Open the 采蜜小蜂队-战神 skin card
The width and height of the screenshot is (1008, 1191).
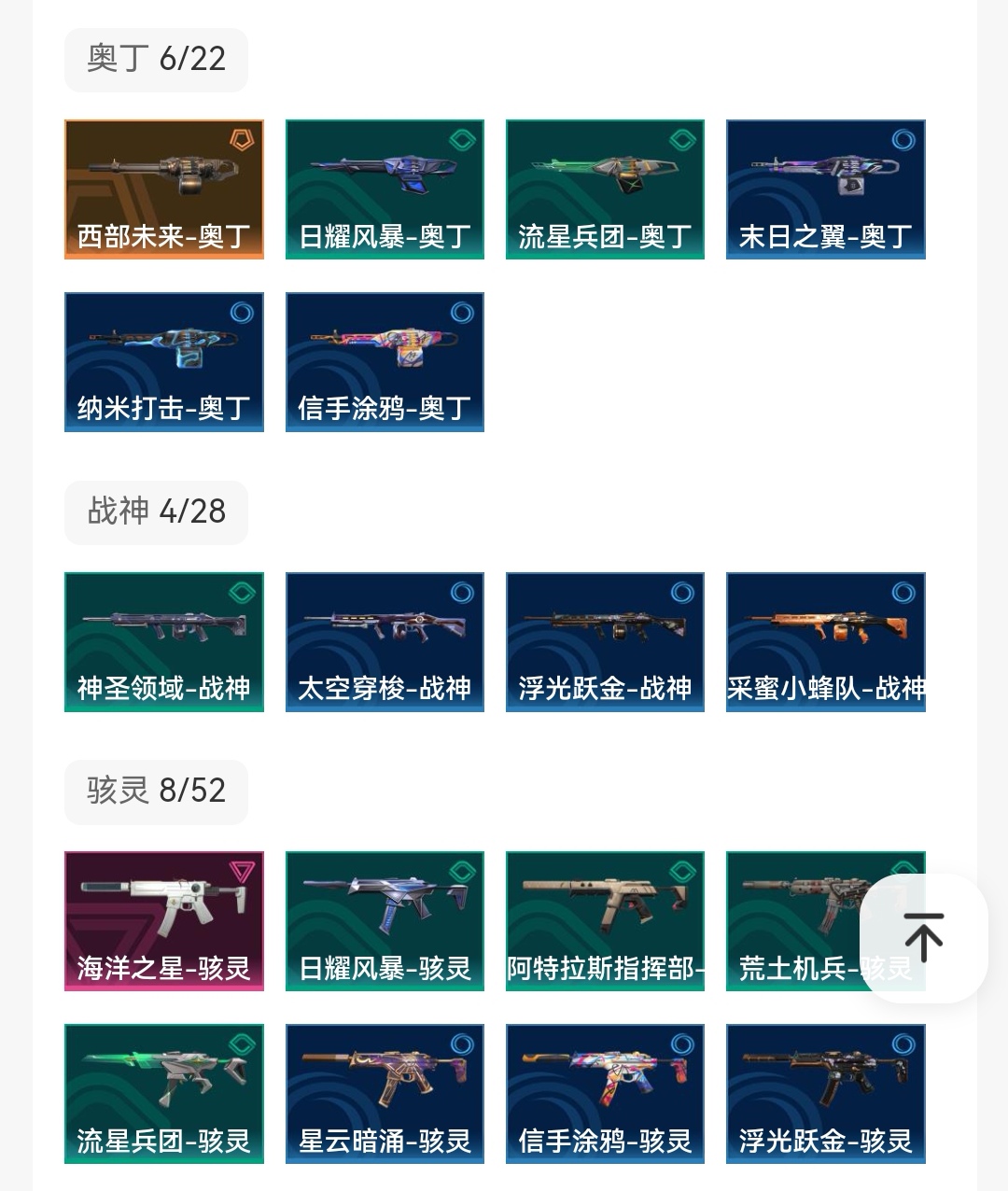pyautogui.click(x=825, y=642)
